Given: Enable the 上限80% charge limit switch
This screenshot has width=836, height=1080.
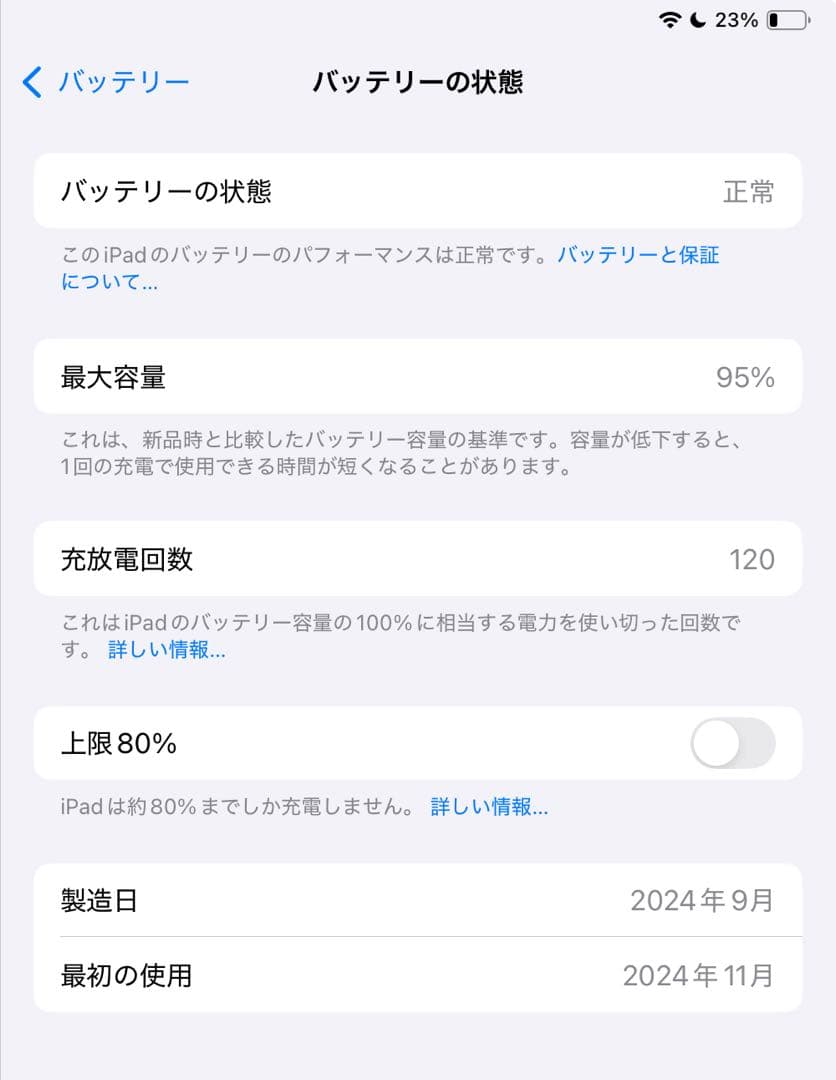Looking at the screenshot, I should (733, 744).
